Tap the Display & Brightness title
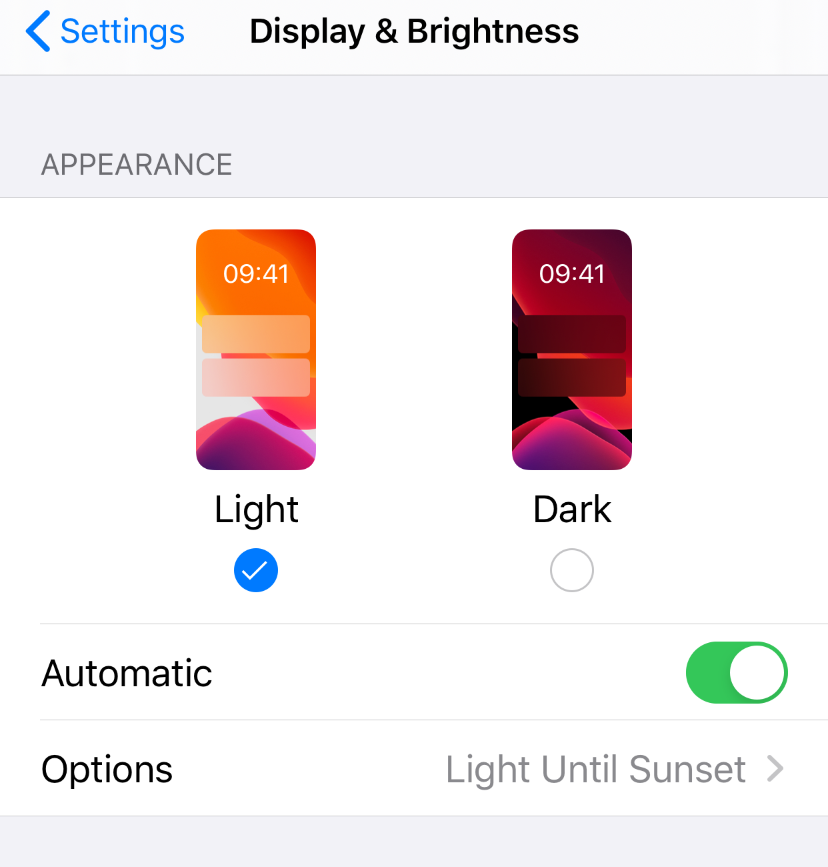The width and height of the screenshot is (828, 867). [413, 31]
